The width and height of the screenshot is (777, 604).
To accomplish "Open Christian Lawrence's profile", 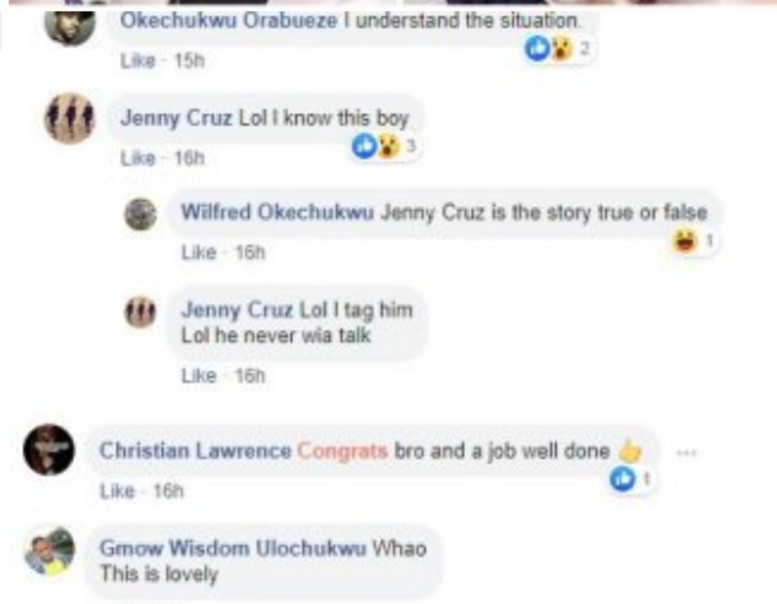I will pos(195,451).
